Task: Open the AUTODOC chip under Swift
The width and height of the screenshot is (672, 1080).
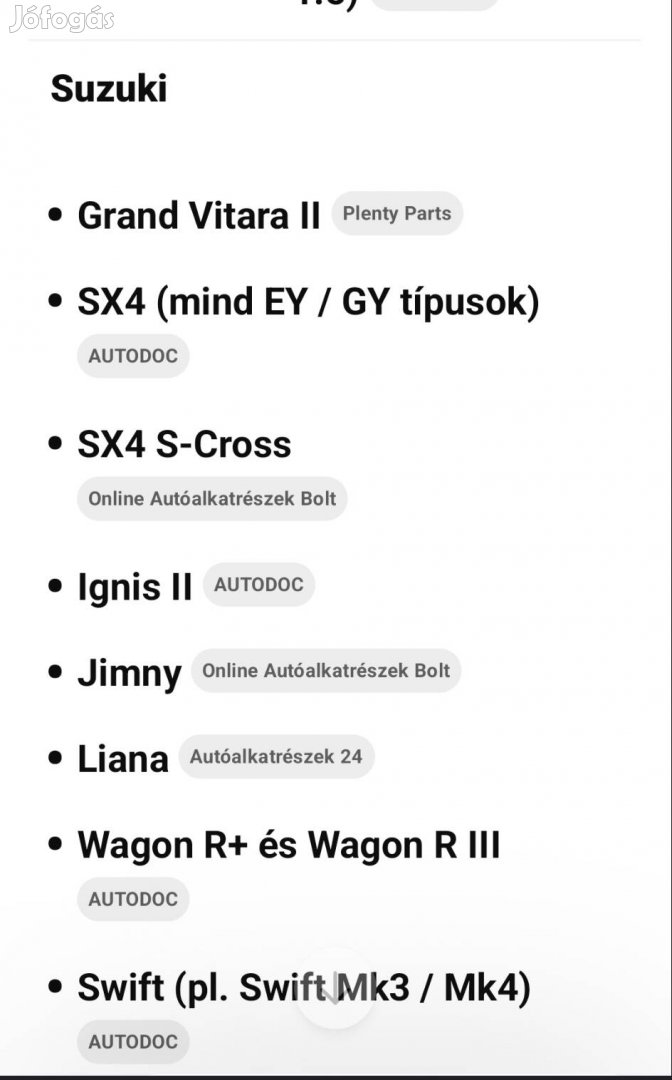Action: click(x=133, y=1041)
